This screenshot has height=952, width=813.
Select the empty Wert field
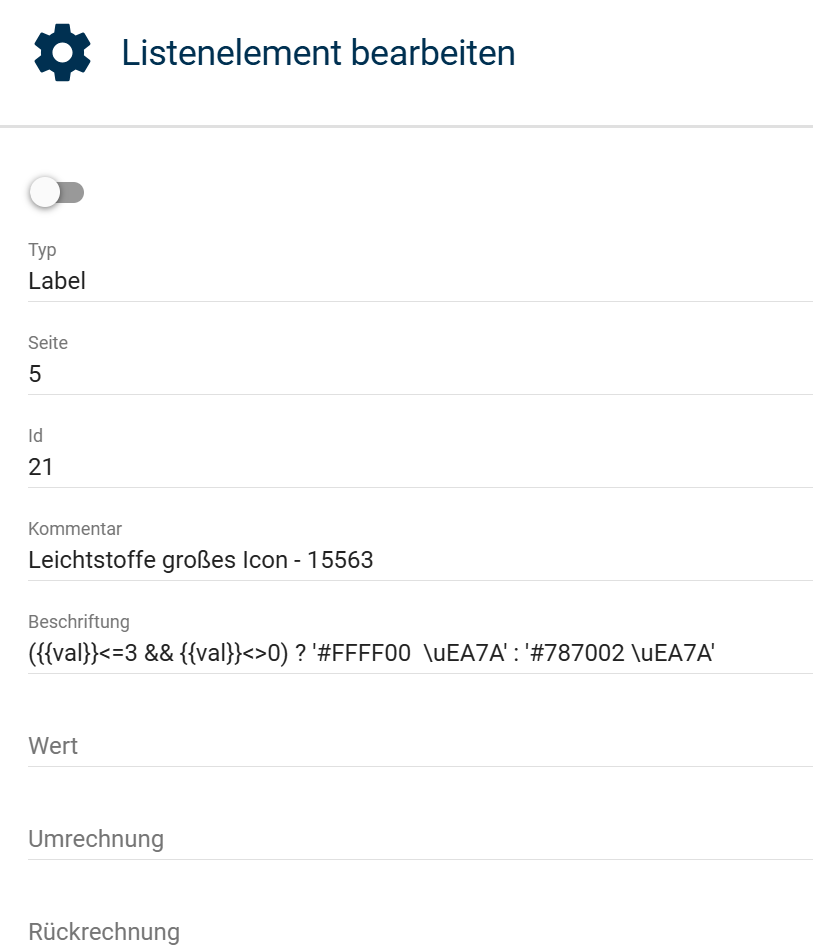[x=420, y=746]
